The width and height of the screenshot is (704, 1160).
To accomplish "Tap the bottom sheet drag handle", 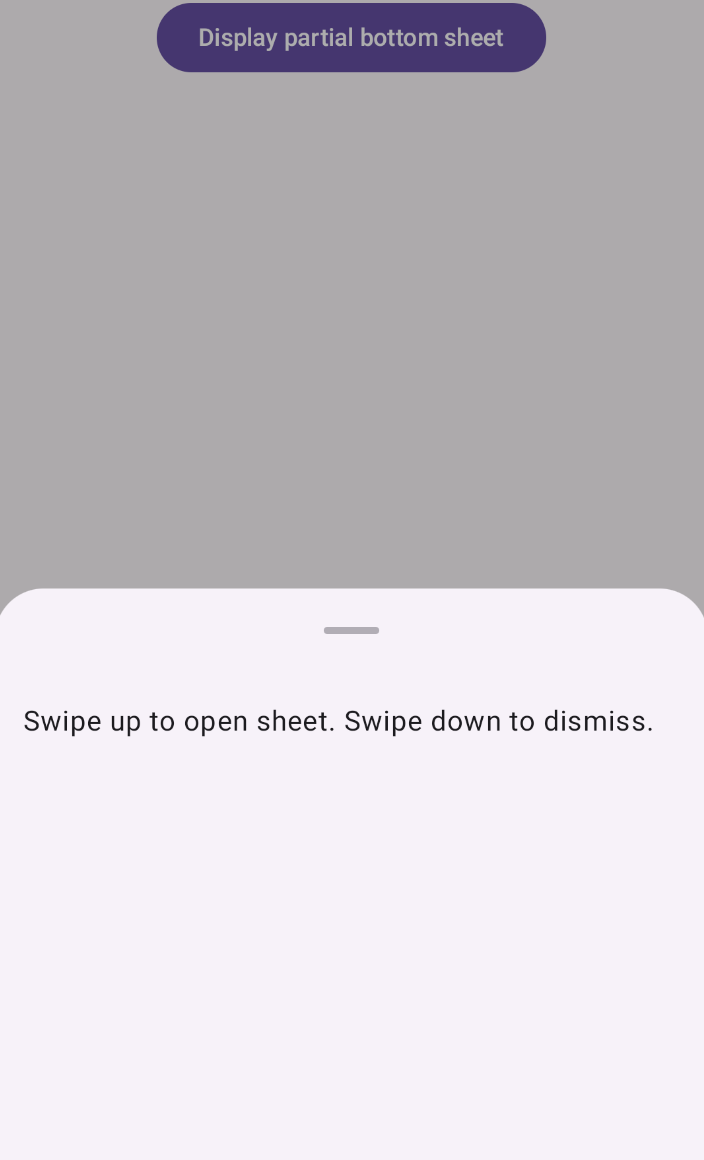I will click(351, 630).
